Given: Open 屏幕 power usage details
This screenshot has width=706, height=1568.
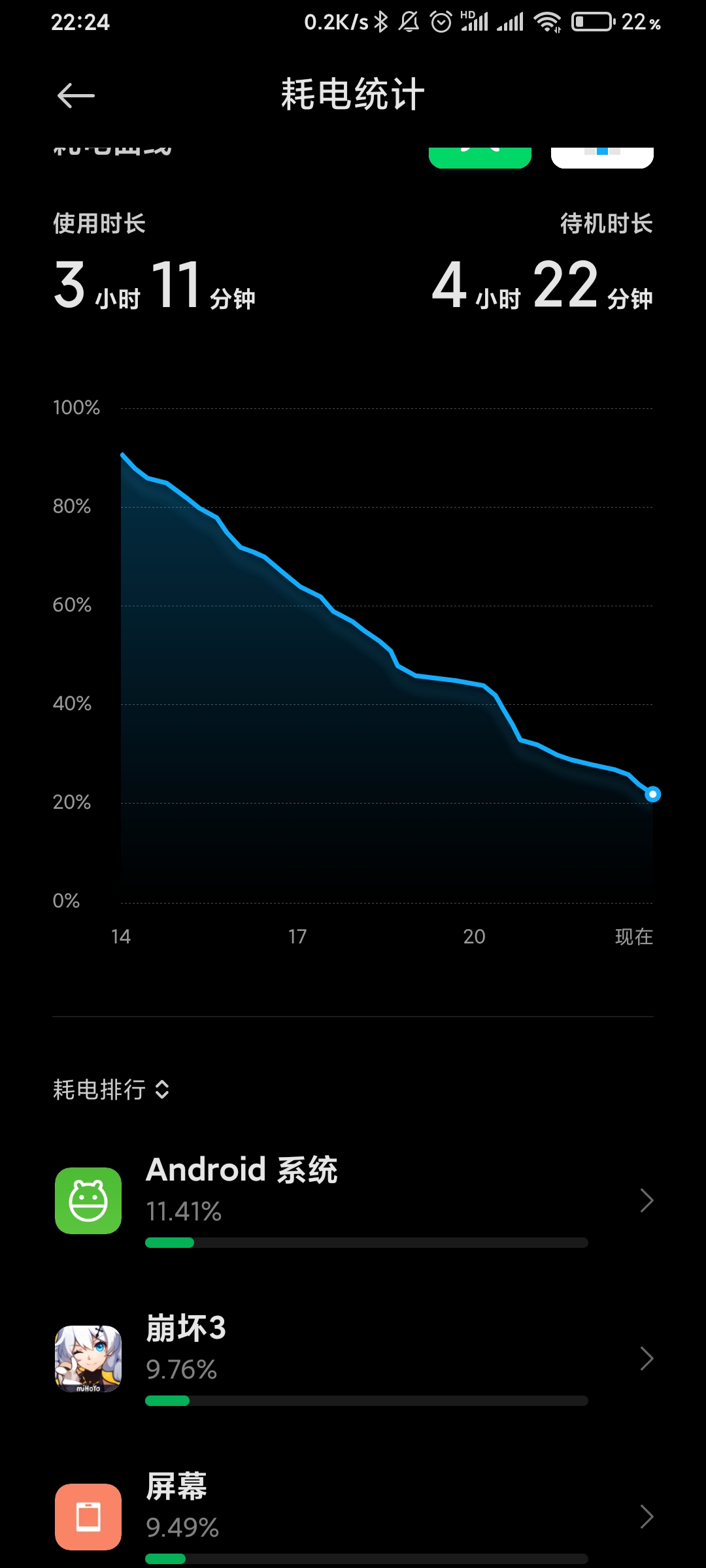Looking at the screenshot, I should click(x=353, y=1517).
